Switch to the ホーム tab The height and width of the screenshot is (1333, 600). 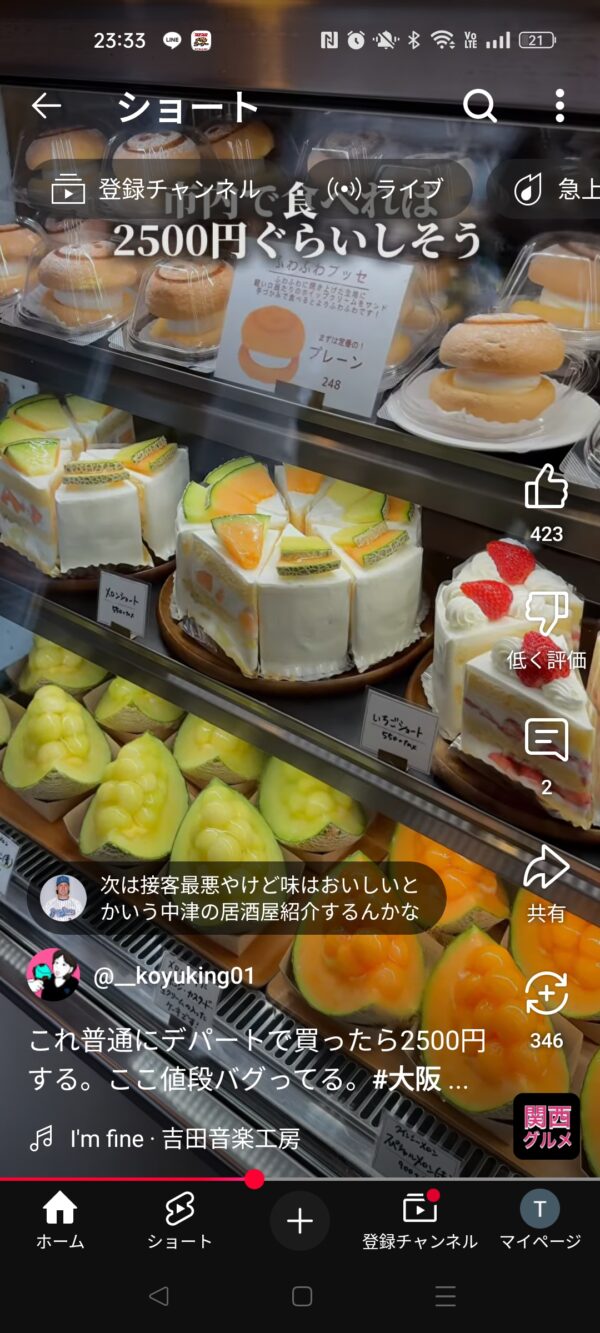60,1221
